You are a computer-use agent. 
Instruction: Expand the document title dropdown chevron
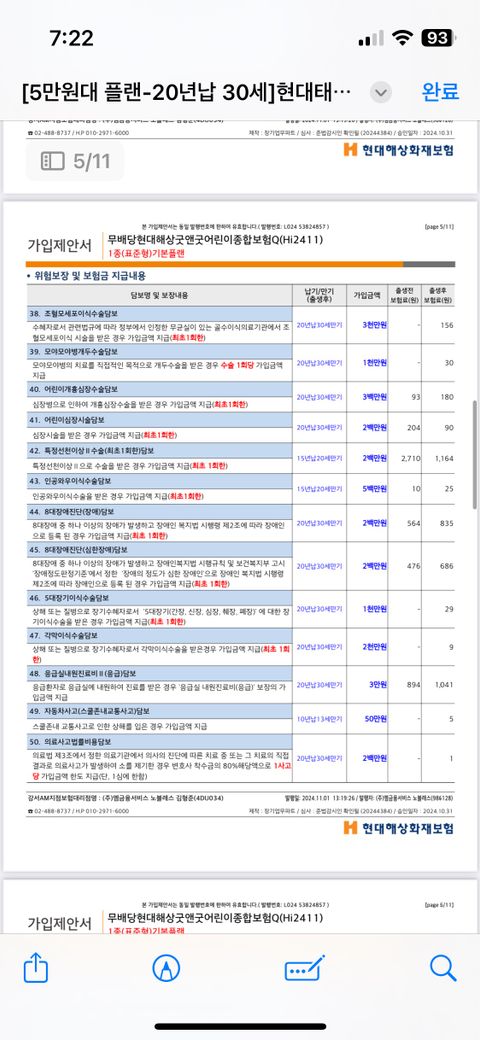(381, 92)
